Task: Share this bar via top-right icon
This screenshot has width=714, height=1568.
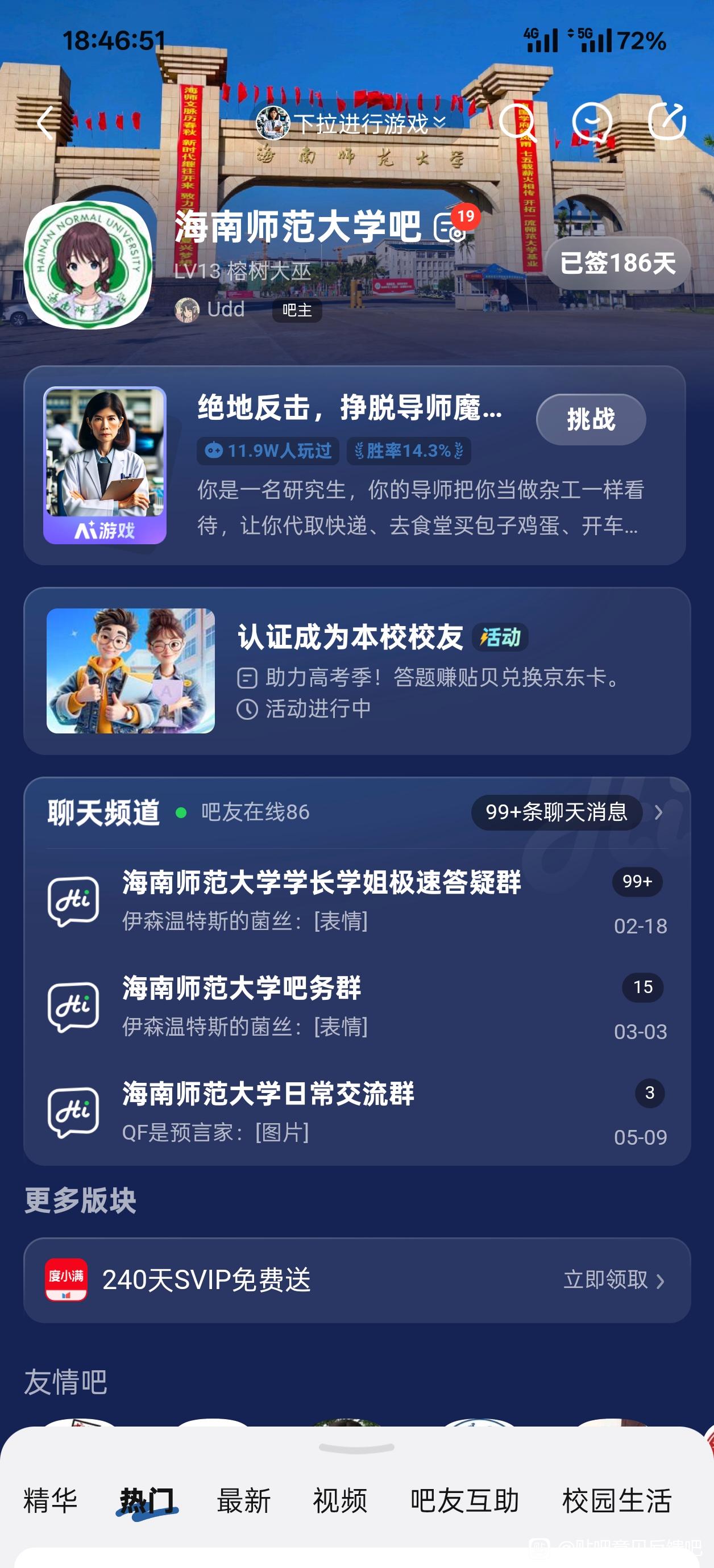Action: coord(666,122)
